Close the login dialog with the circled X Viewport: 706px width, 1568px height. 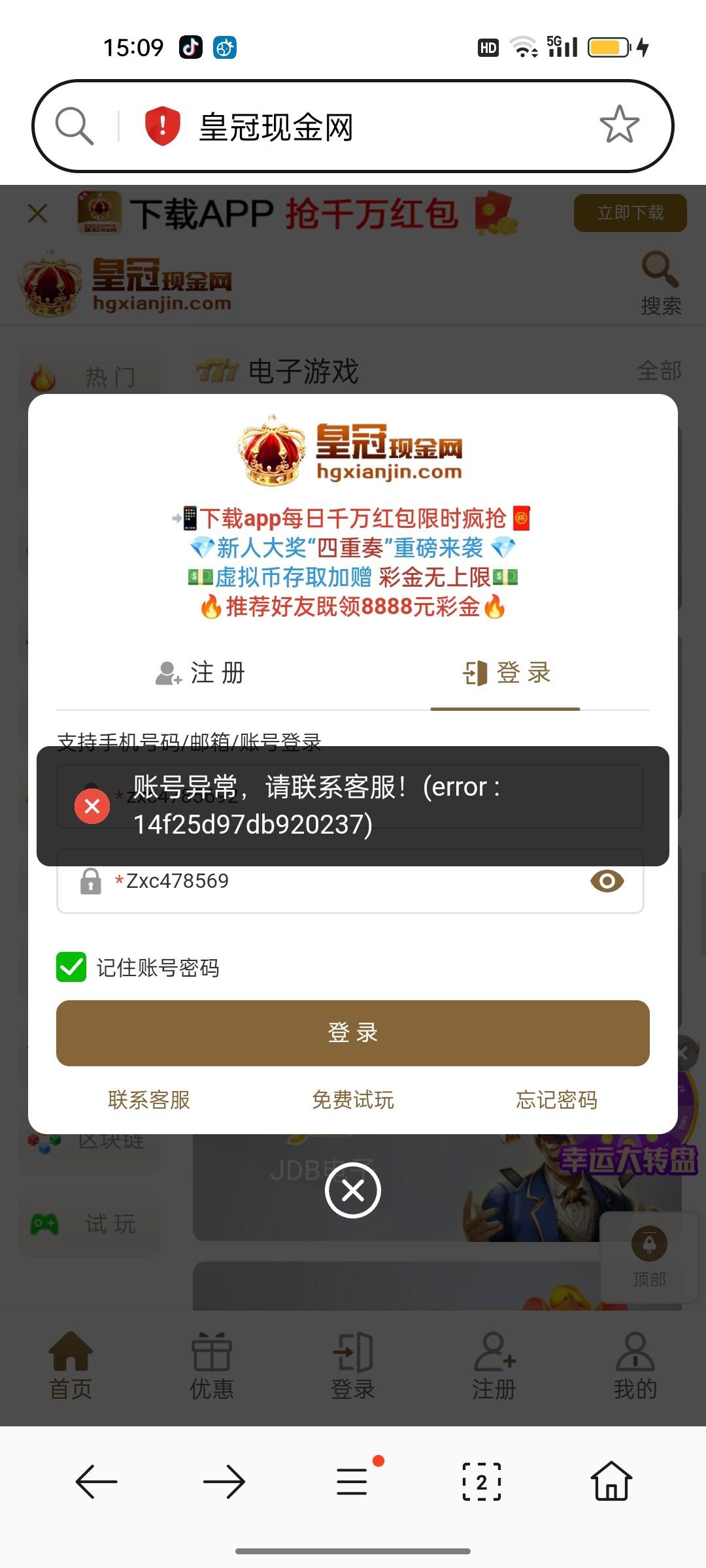[x=353, y=1190]
